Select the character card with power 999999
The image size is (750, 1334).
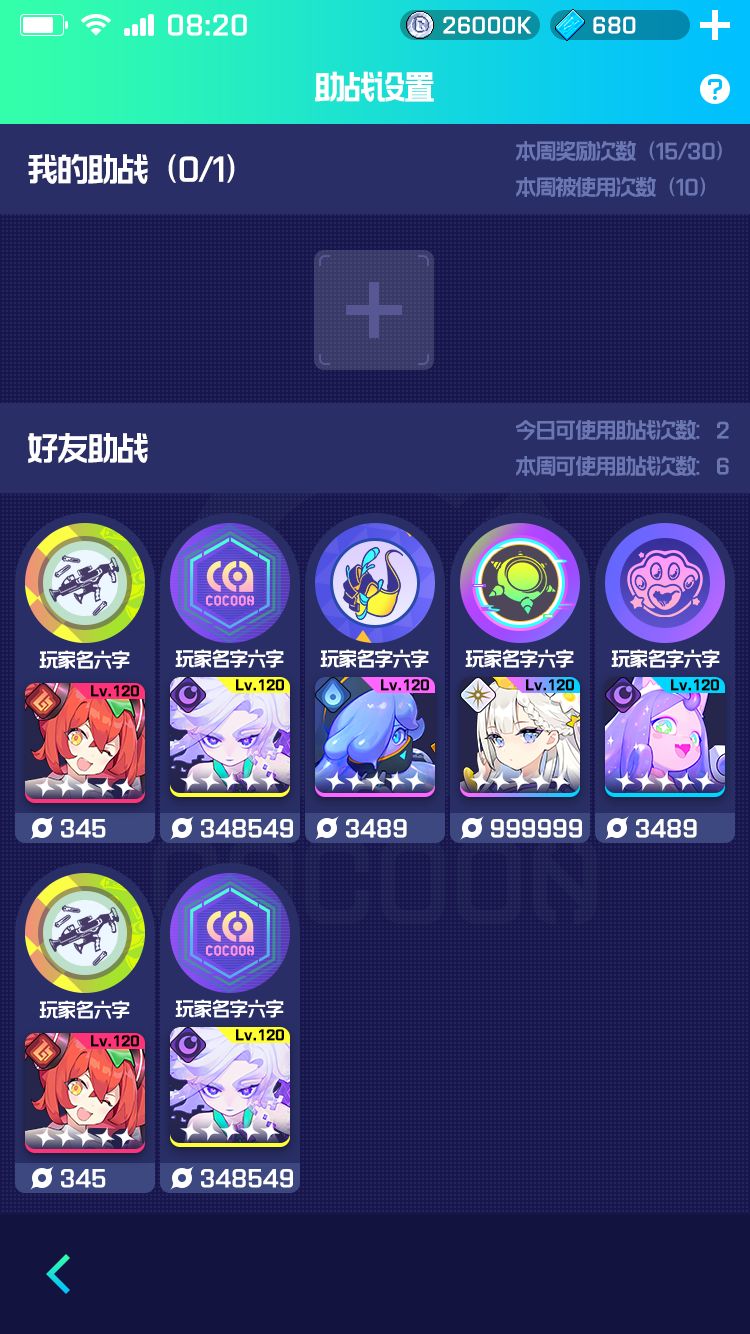[519, 742]
